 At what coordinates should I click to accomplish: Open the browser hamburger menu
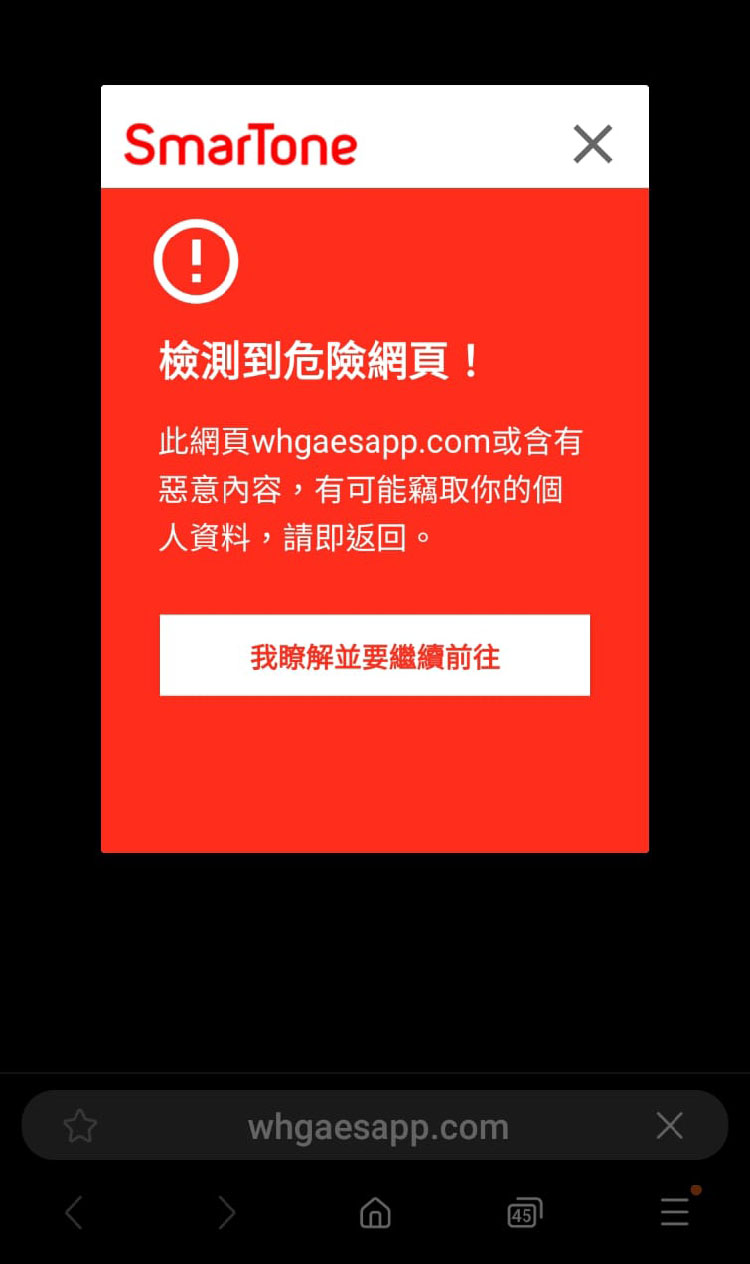coord(675,1213)
